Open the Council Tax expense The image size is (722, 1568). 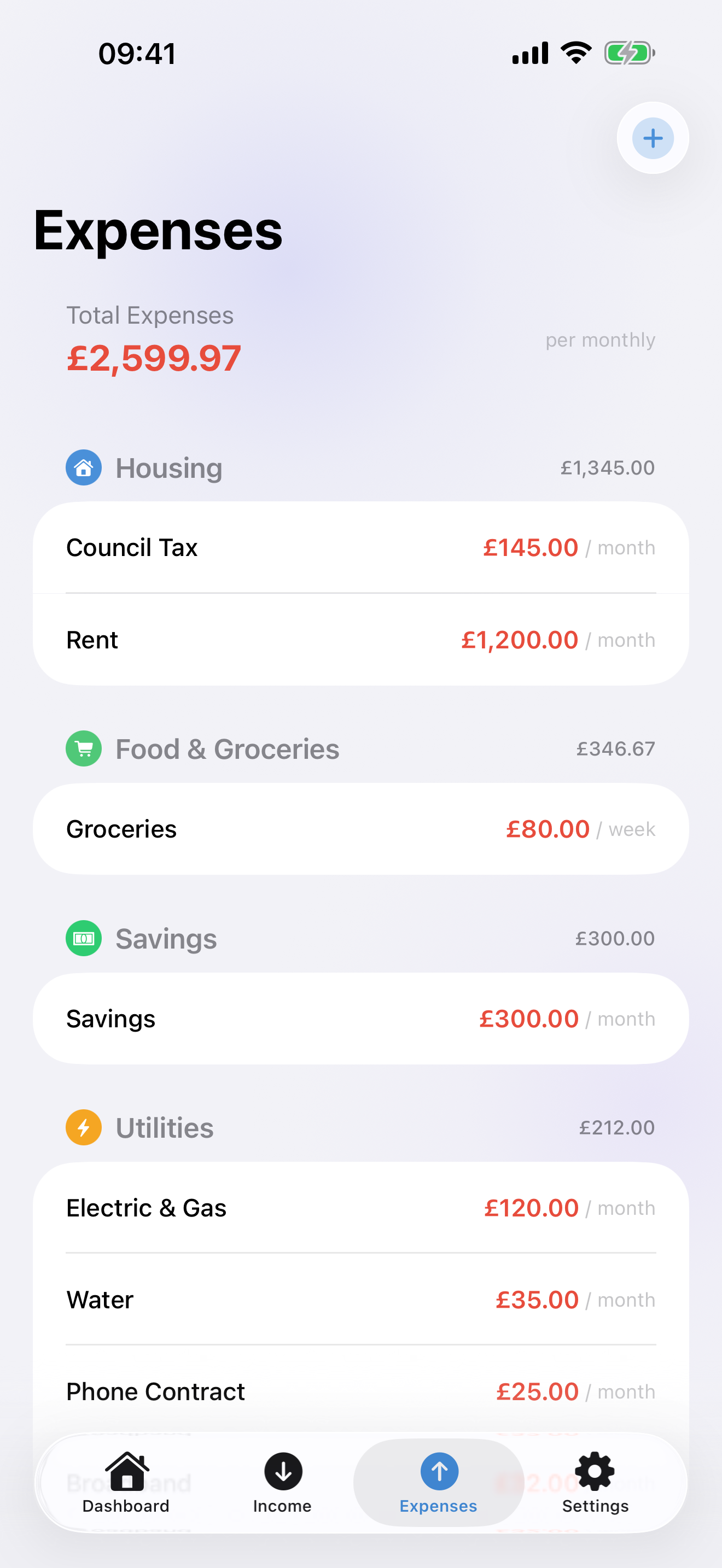[360, 548]
